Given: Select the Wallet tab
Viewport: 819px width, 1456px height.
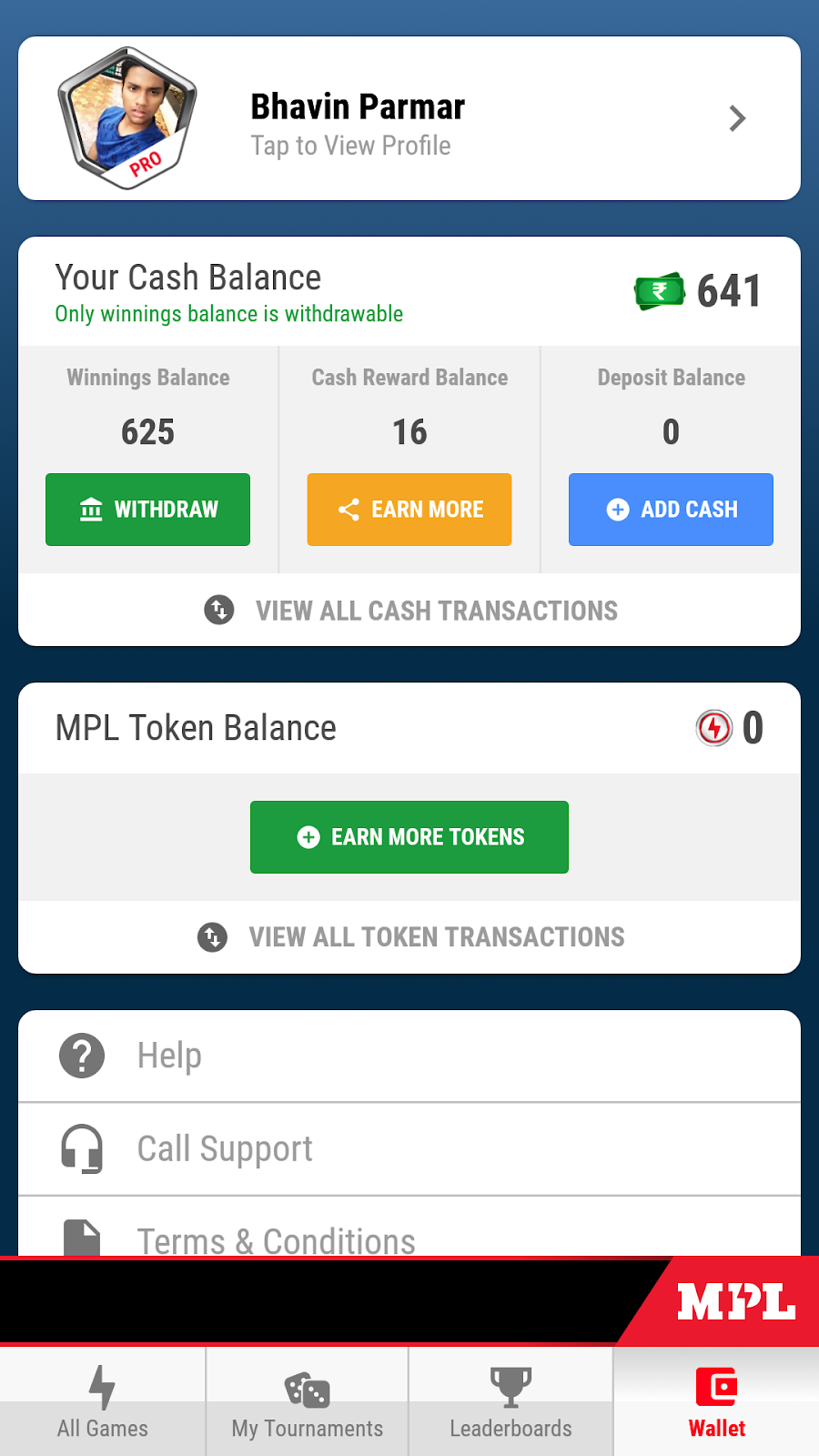Looking at the screenshot, I should [716, 1401].
